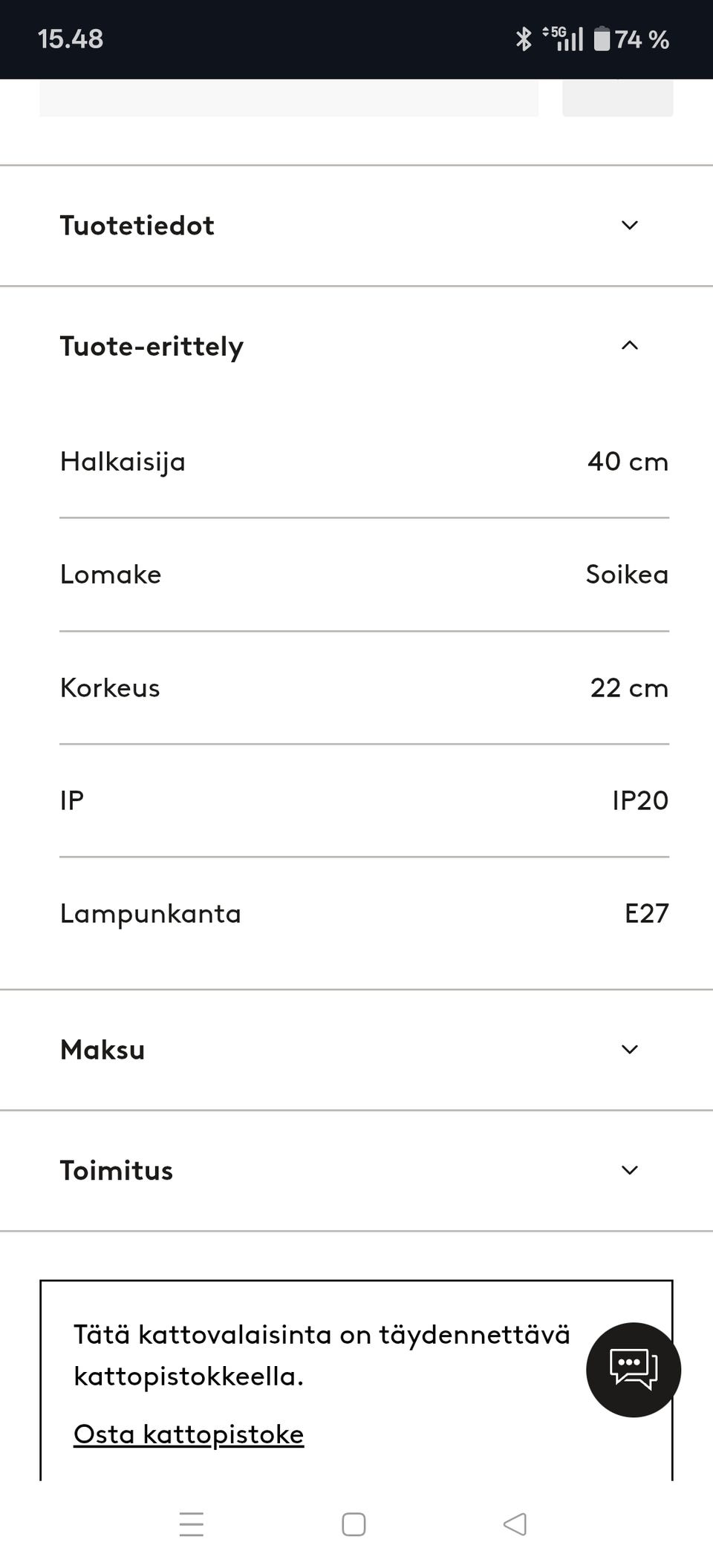This screenshot has width=713, height=1568.
Task: Expand the Maksu section
Action: [356, 1050]
